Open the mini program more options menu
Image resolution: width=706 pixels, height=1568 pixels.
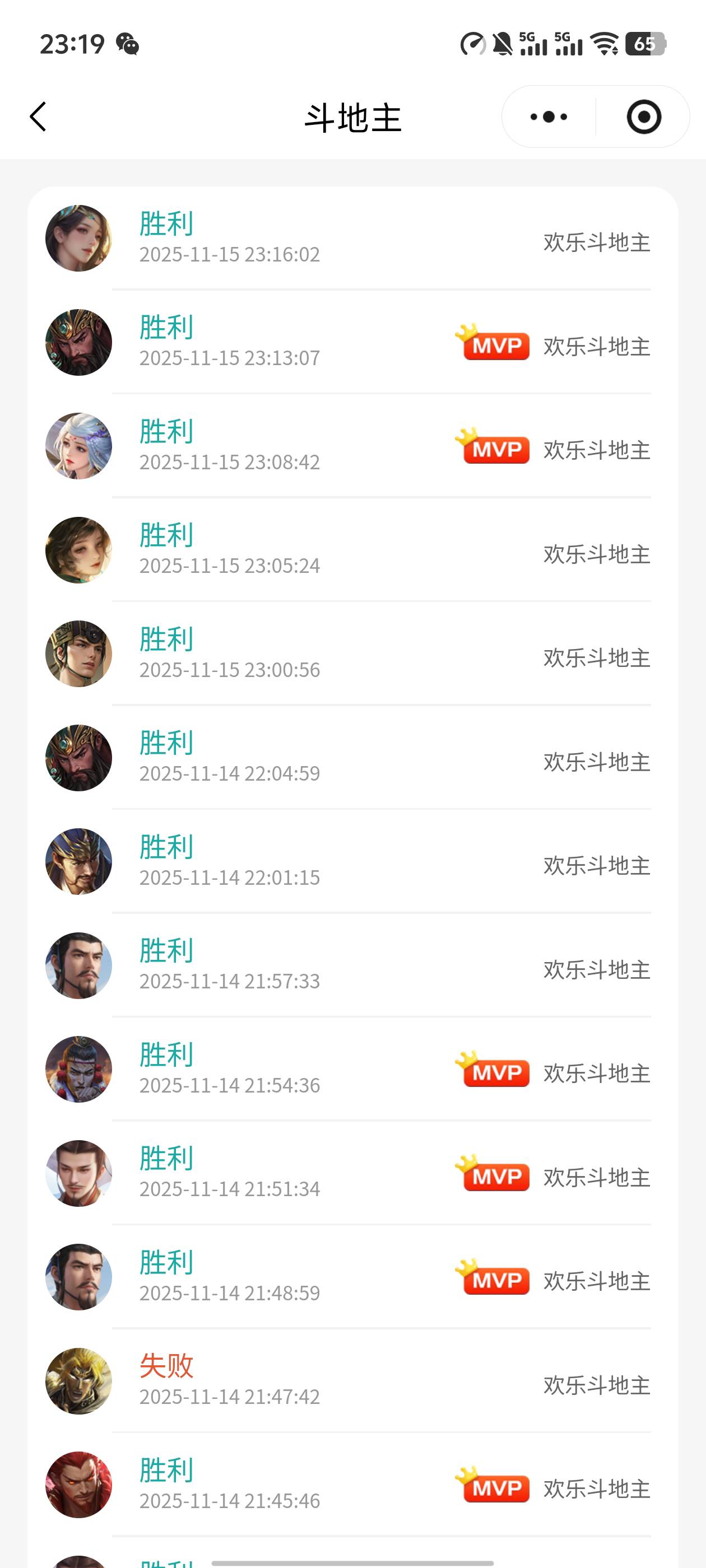548,116
